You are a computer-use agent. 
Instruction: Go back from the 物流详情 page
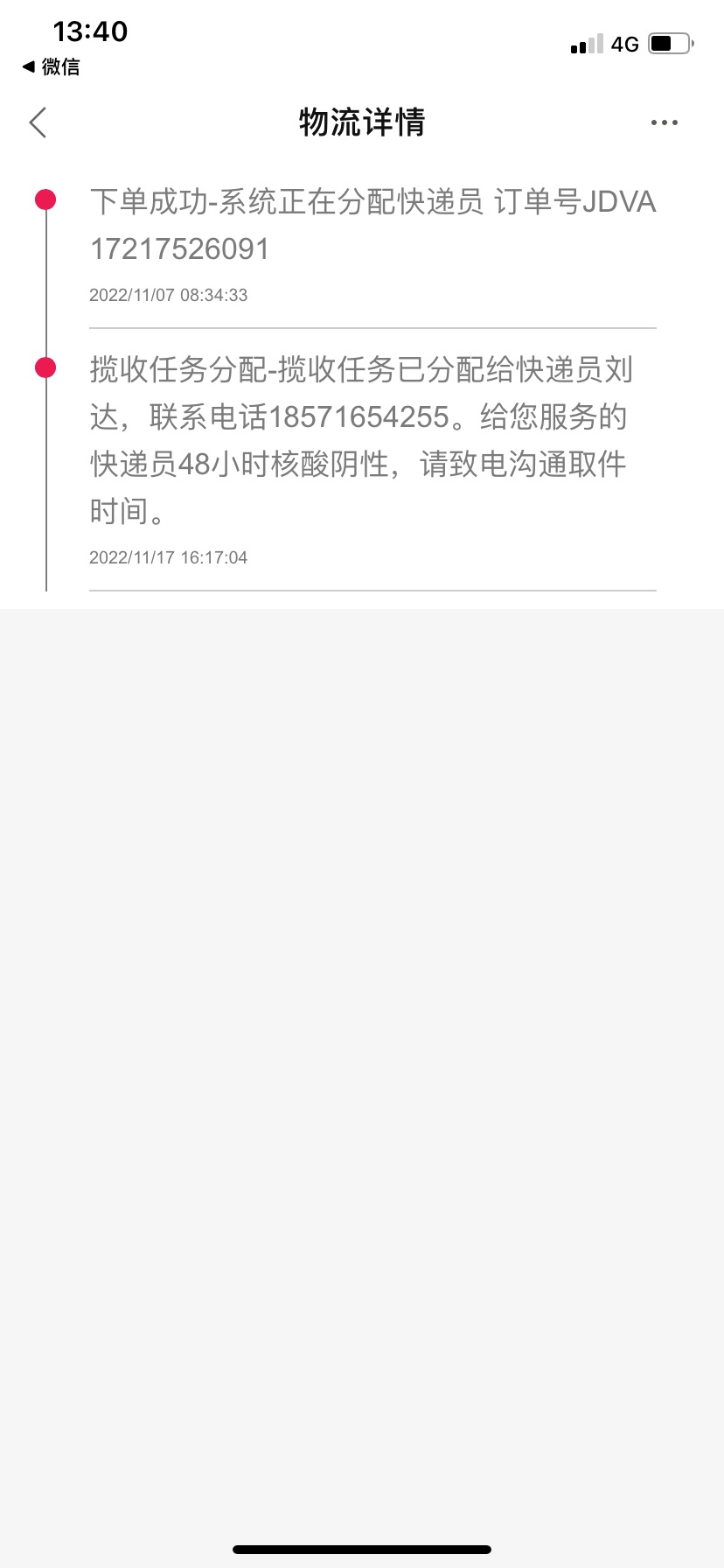[x=38, y=122]
